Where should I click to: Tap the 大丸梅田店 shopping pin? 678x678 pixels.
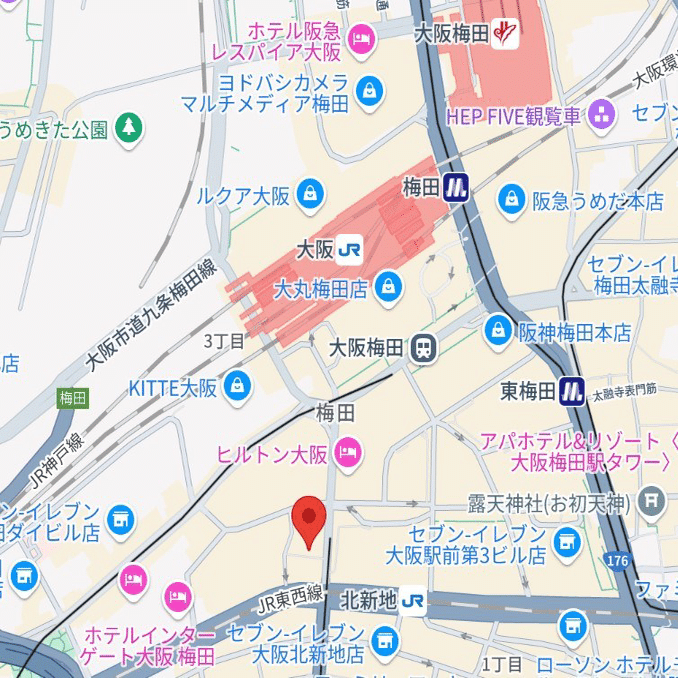pos(388,289)
